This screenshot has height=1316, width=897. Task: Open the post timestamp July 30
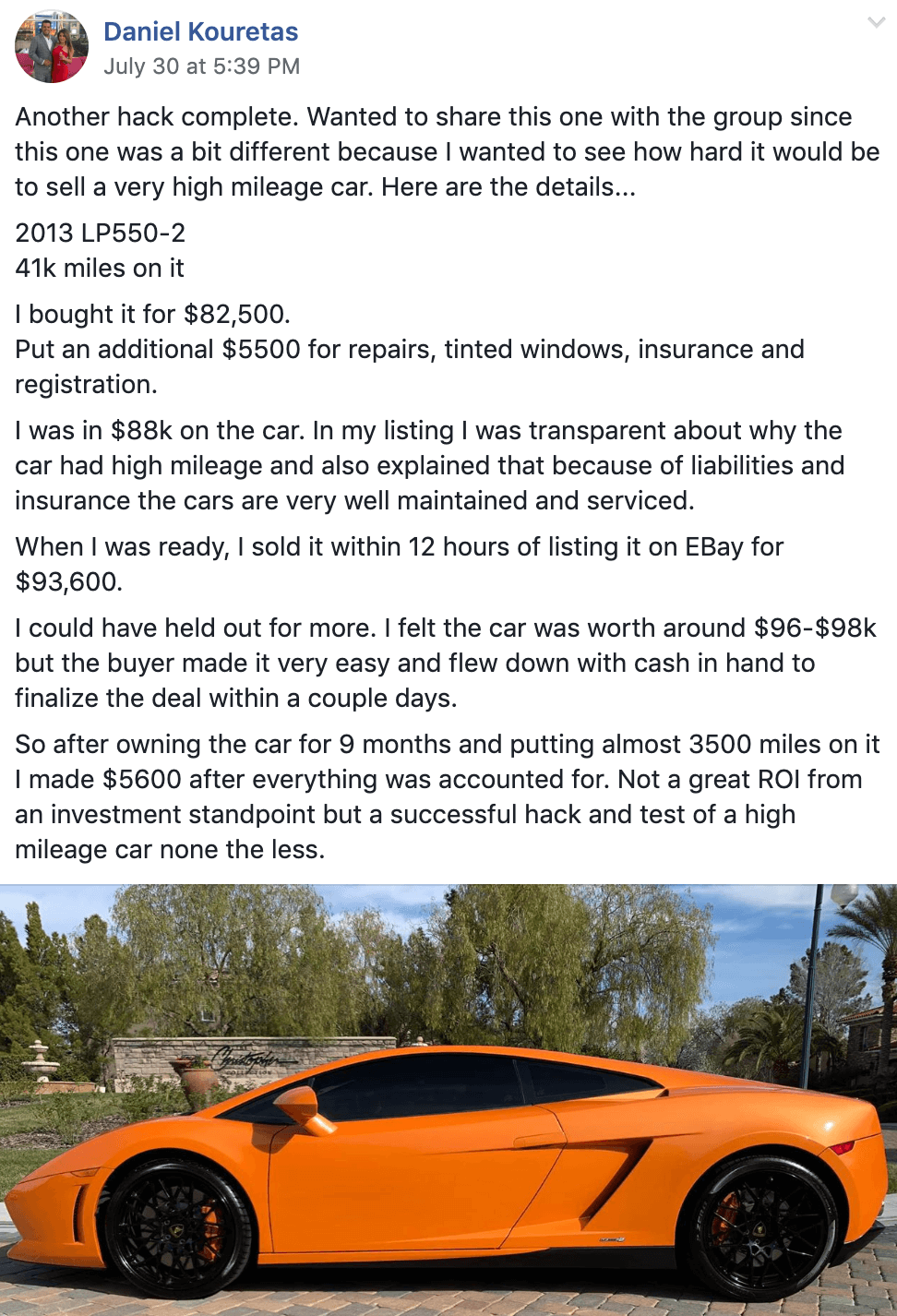click(x=201, y=66)
